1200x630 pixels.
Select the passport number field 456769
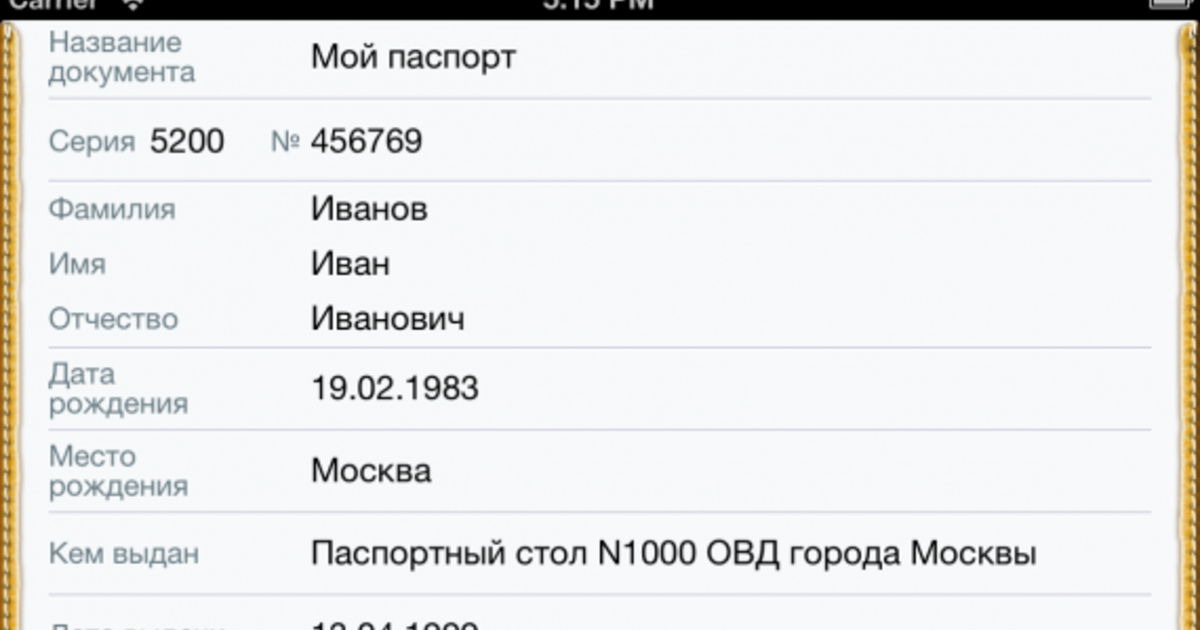coord(367,142)
